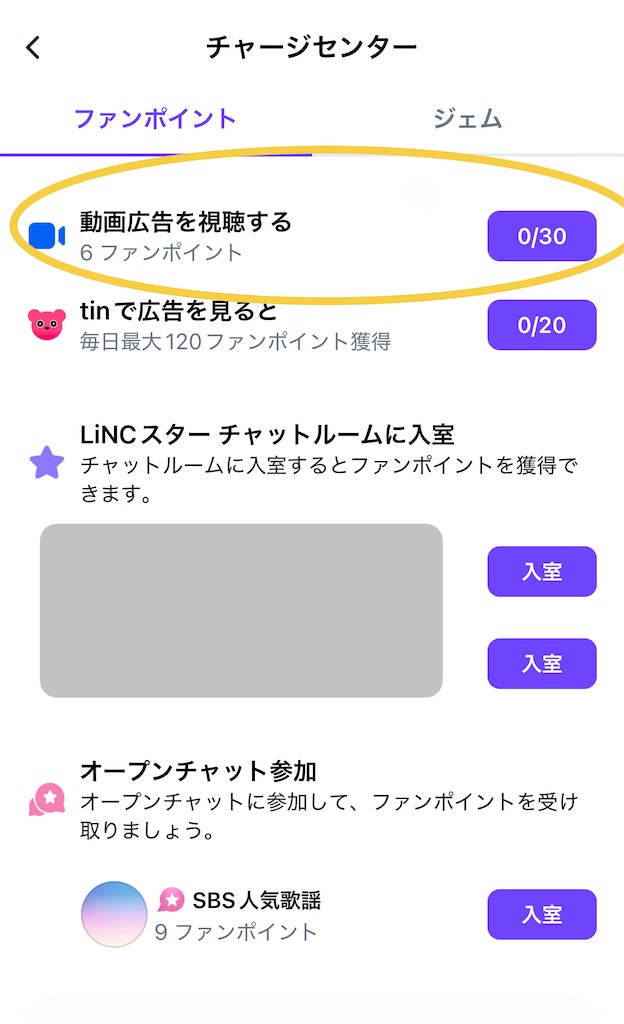Image resolution: width=624 pixels, height=1024 pixels.
Task: Go back from チャージセンター
Action: (34, 47)
